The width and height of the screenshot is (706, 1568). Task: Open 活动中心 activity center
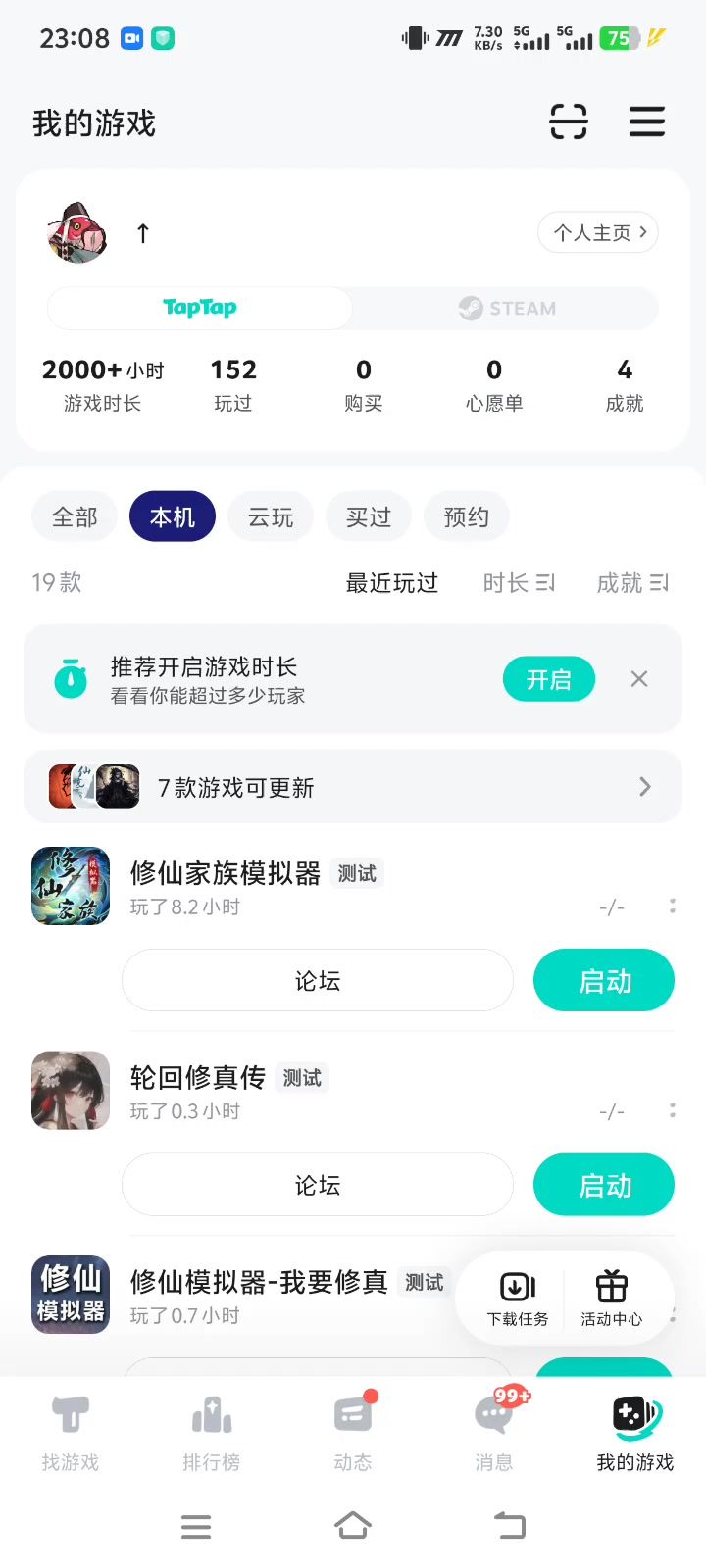[612, 1298]
